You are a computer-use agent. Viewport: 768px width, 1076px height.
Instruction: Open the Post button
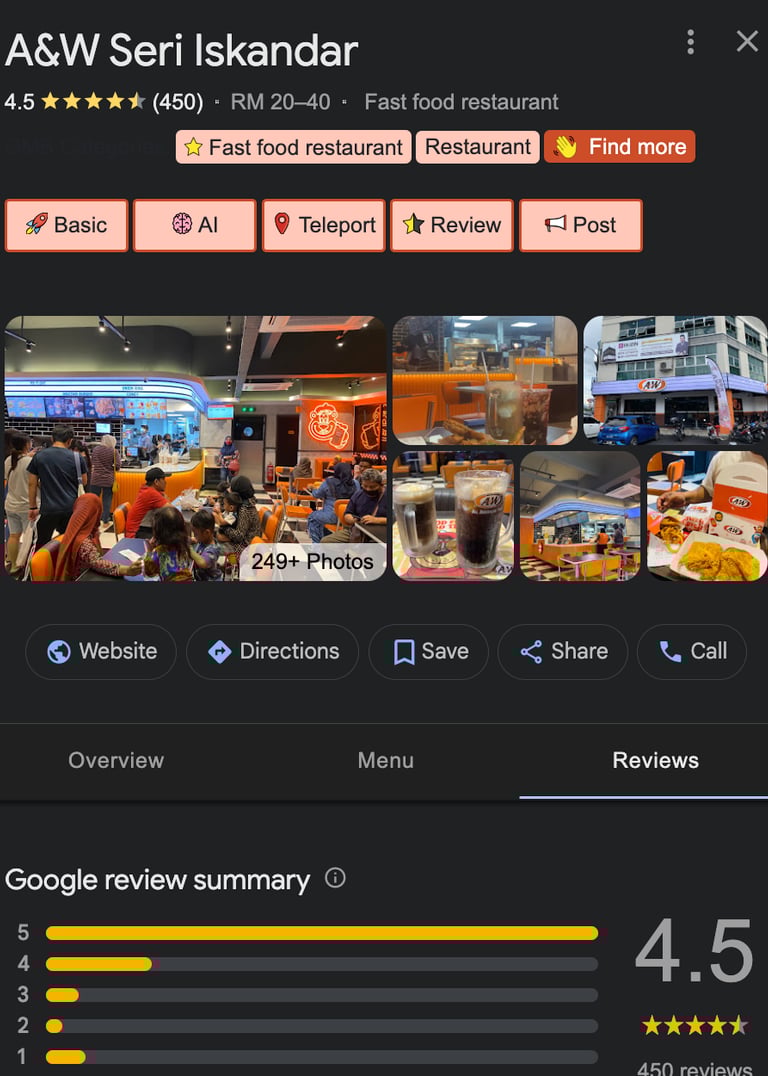(x=580, y=225)
